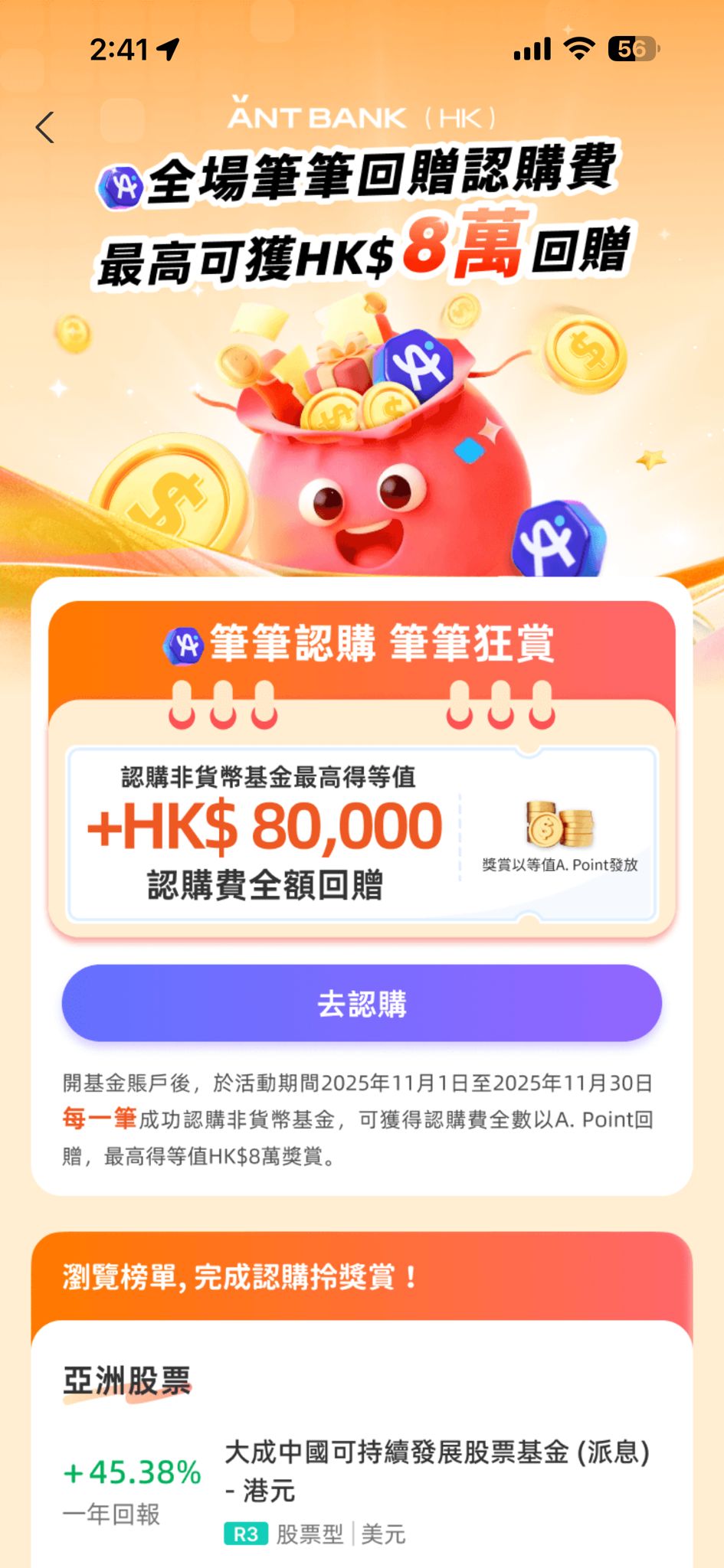
Task: Go back using the top-left arrow
Action: point(45,127)
